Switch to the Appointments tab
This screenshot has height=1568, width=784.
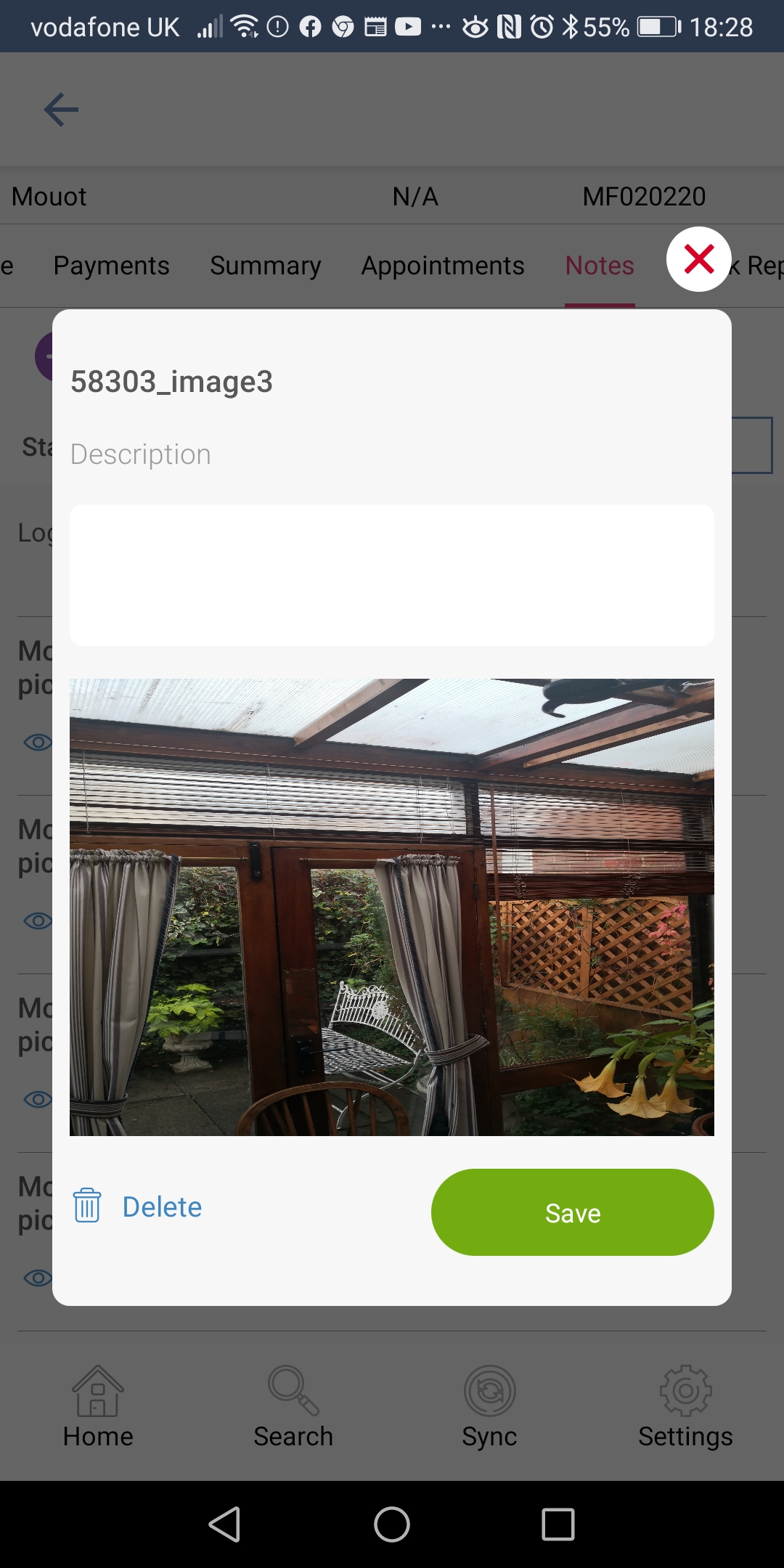443,266
